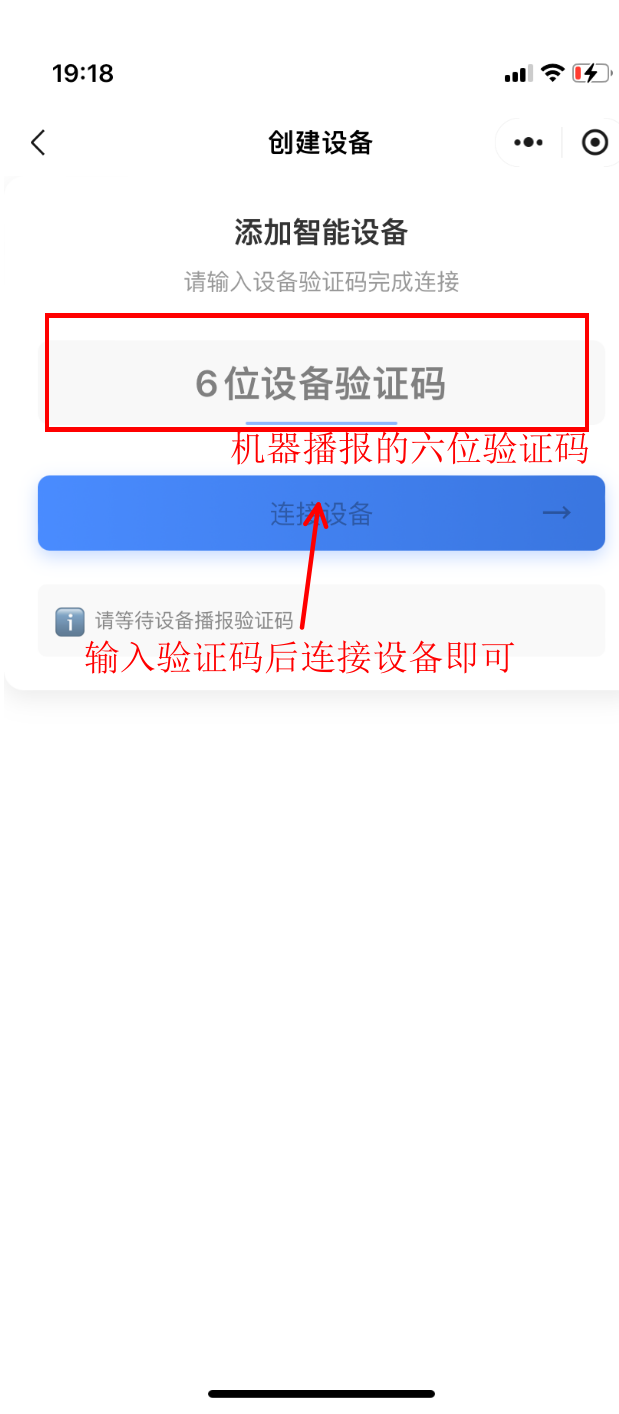Open the mini program three-dot menu

point(528,143)
